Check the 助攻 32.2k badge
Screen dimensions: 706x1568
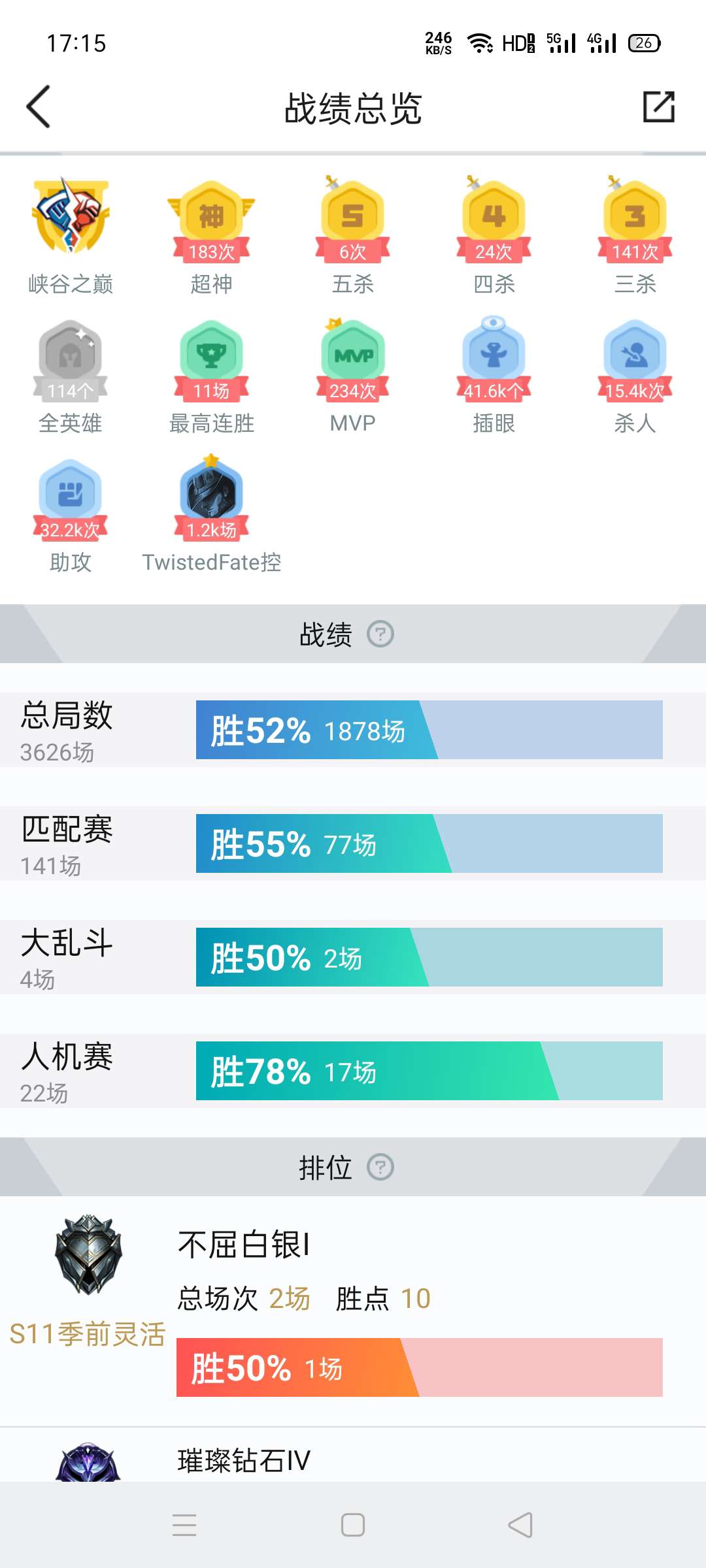[71, 515]
